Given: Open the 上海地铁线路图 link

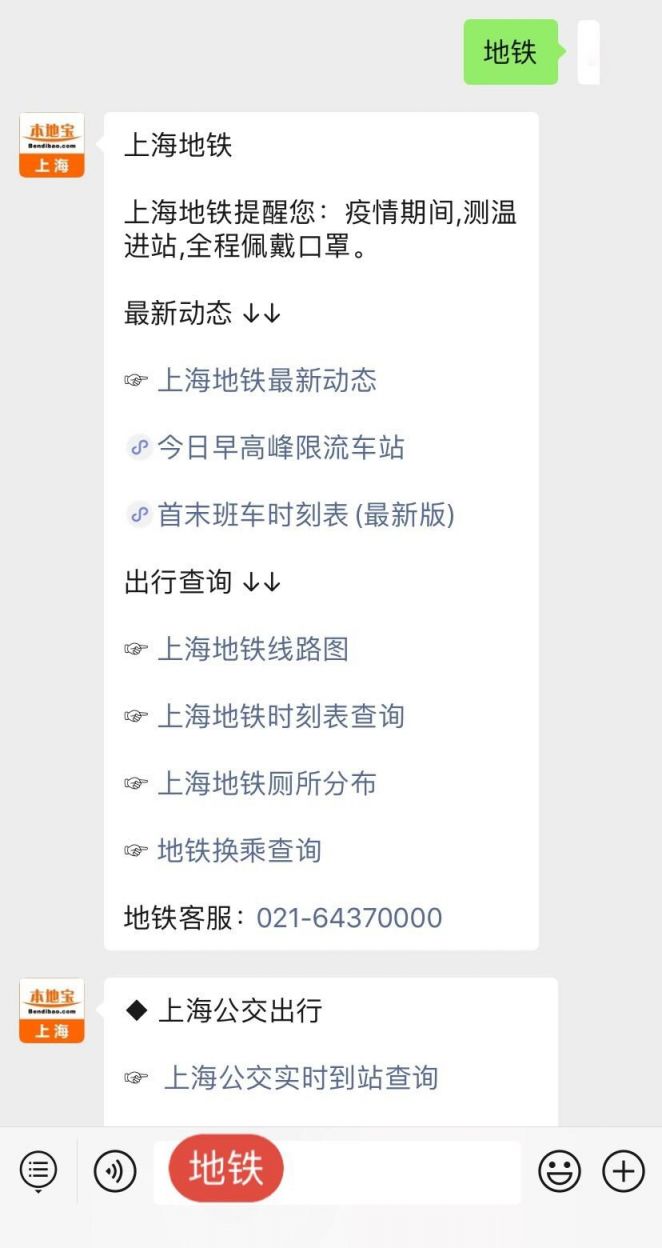Looking at the screenshot, I should pos(253,649).
